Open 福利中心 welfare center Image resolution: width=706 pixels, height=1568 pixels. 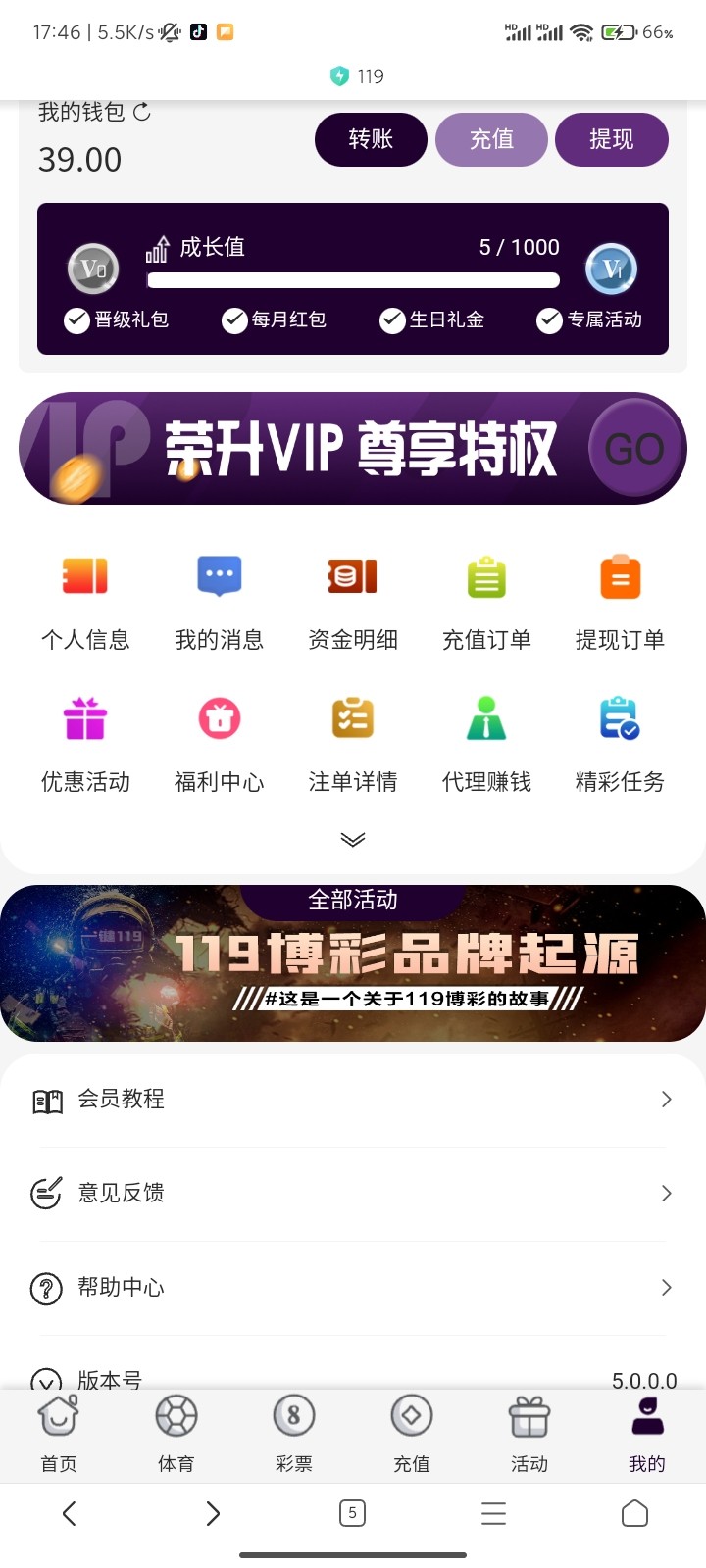219,740
